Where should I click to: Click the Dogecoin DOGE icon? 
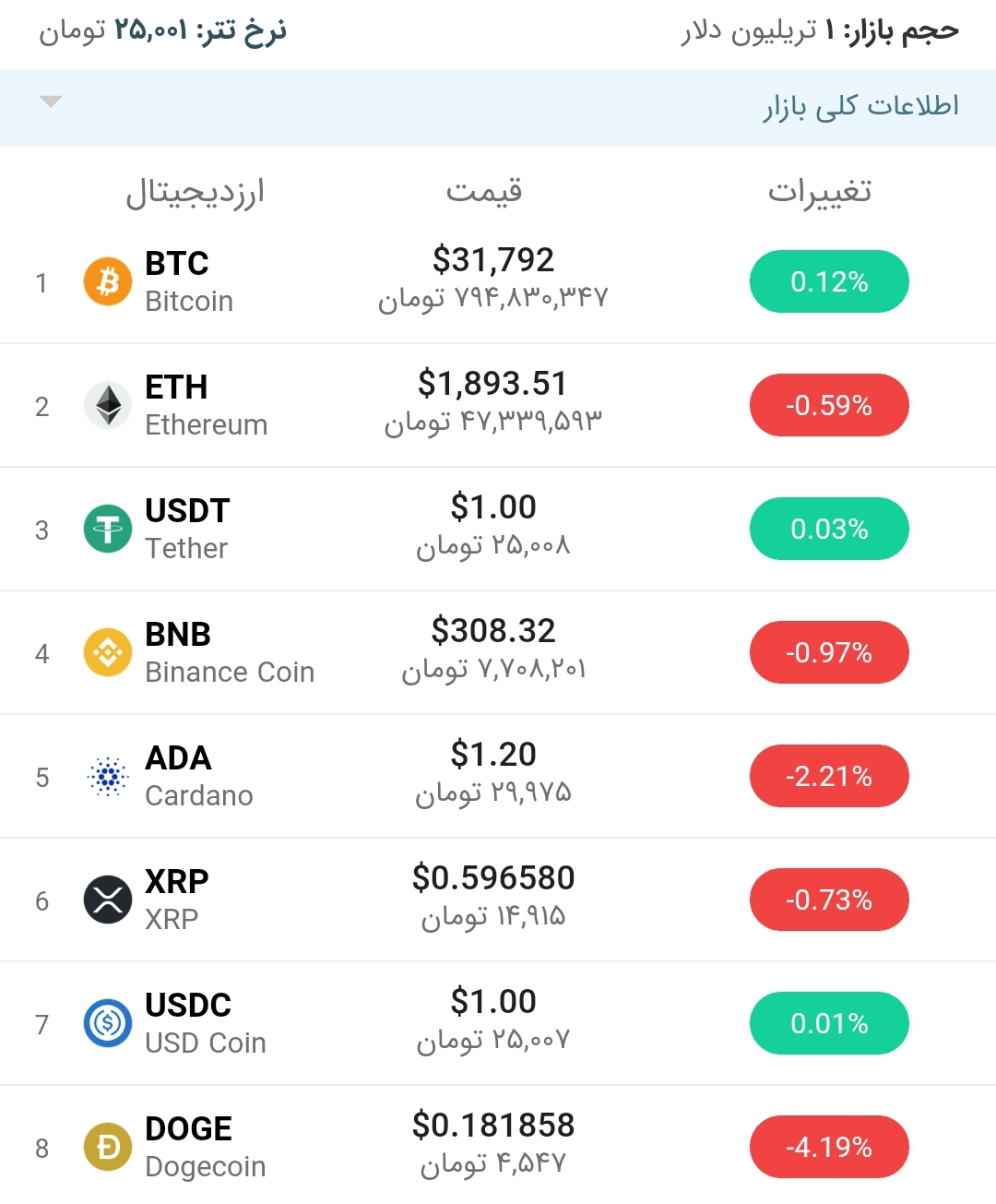coord(107,1147)
